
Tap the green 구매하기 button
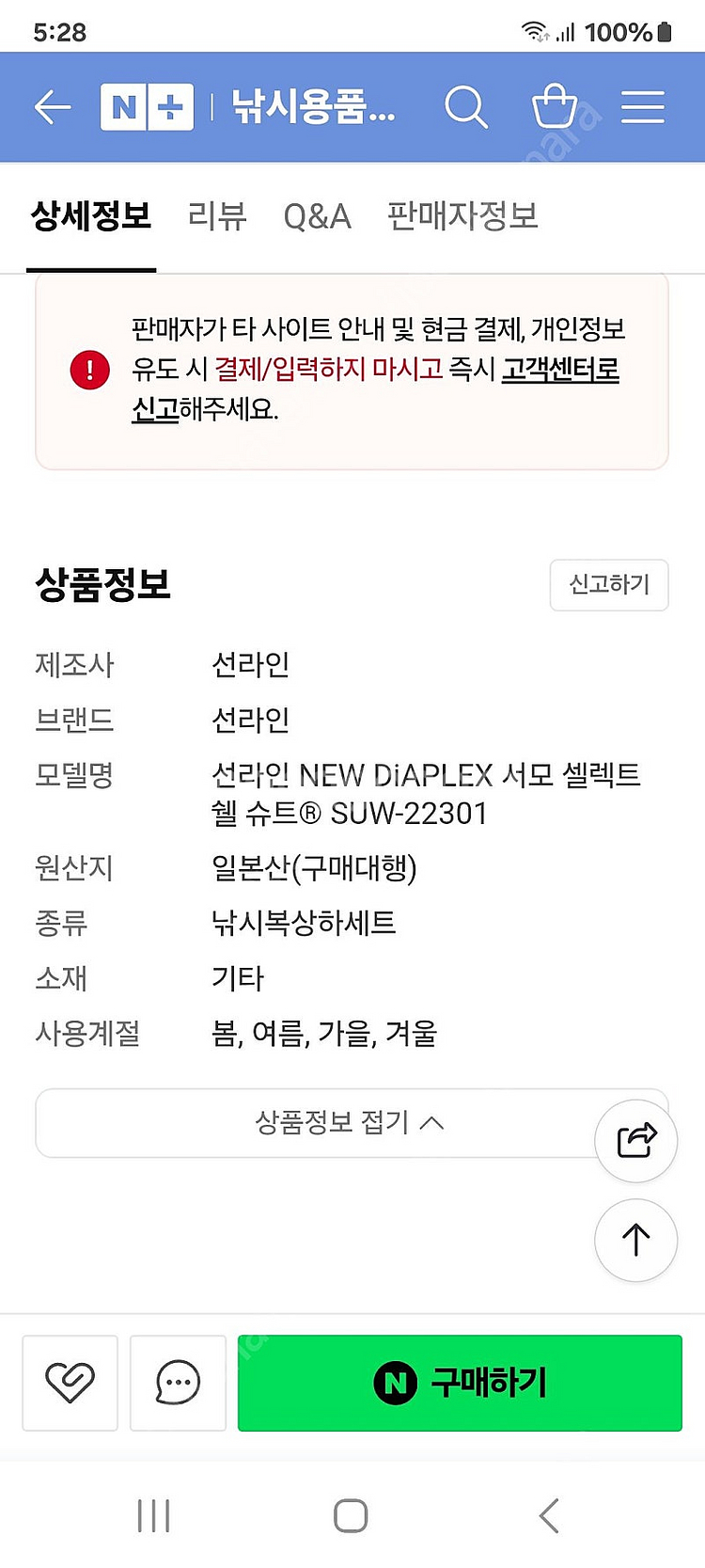pyautogui.click(x=460, y=1383)
